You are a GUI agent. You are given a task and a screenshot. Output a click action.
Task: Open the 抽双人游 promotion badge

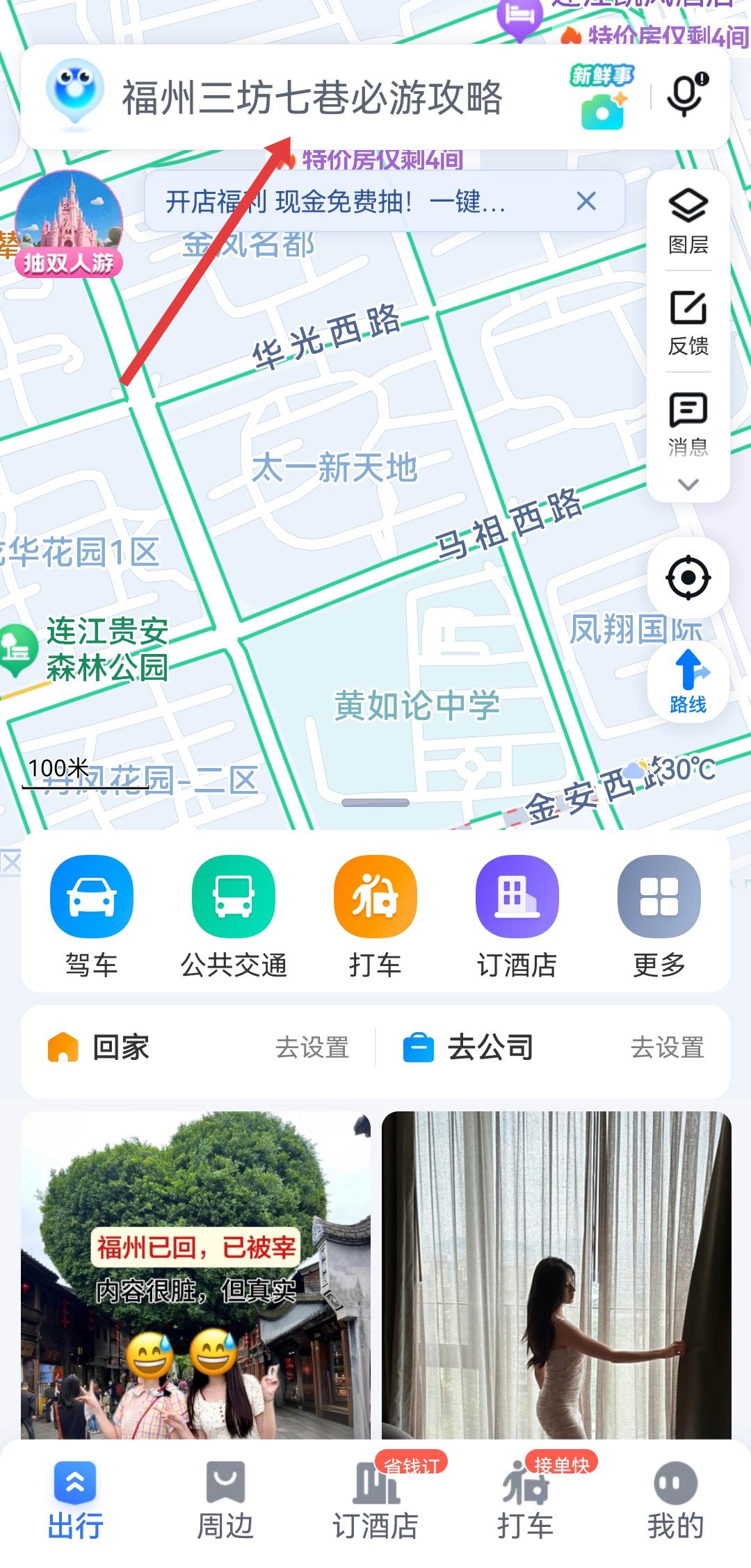point(68,224)
